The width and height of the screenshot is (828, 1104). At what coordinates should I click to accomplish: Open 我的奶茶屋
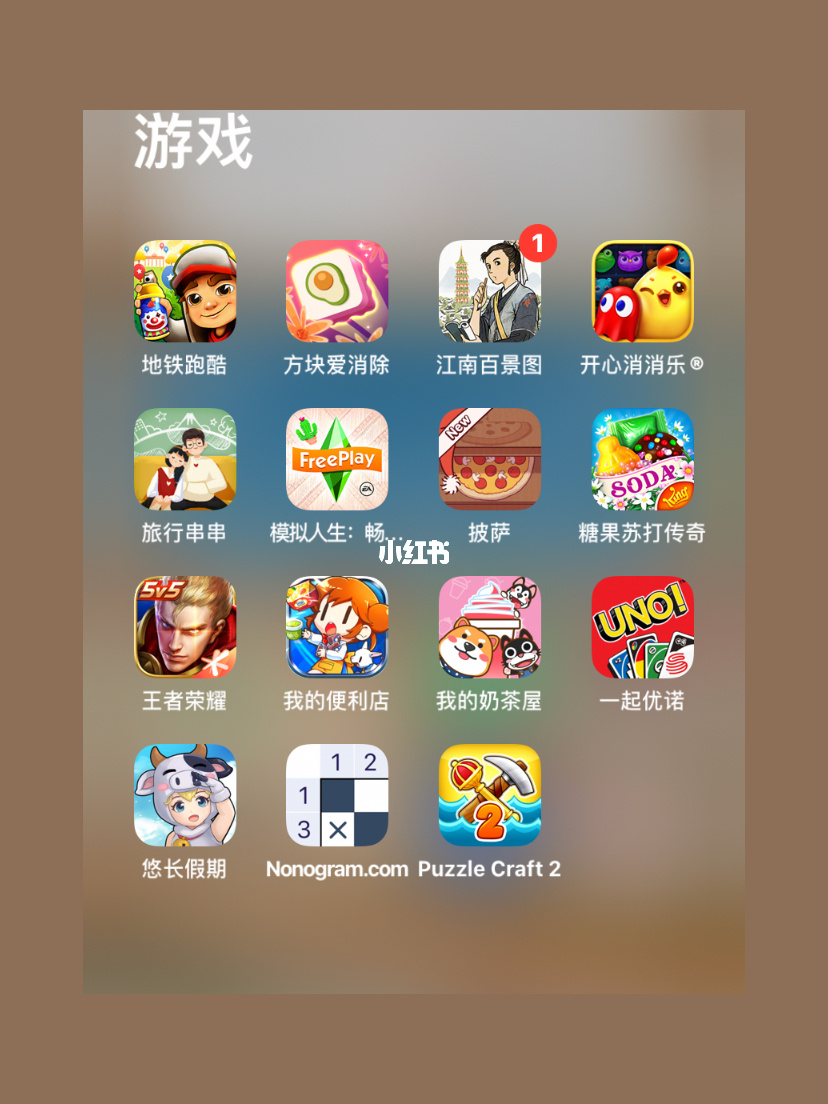point(489,627)
